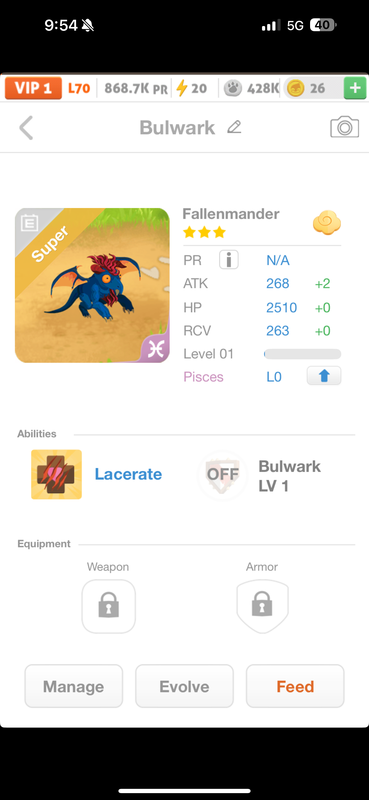This screenshot has height=800, width=369.
Task: Add coins with the green plus button
Action: [x=355, y=88]
